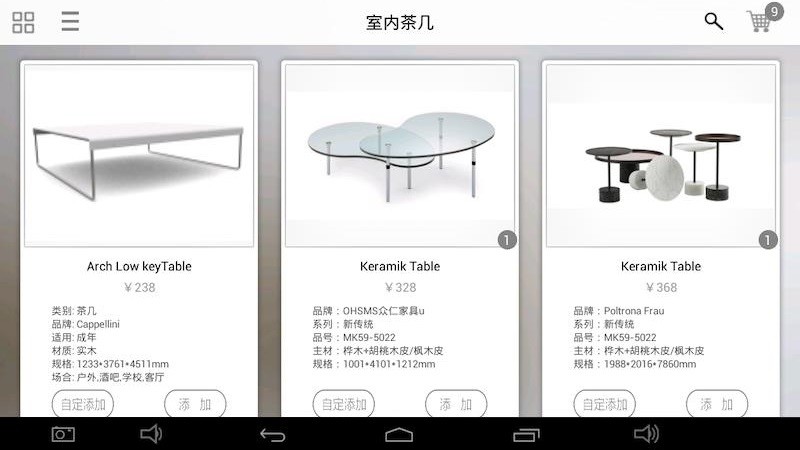Add the ¥328 Keramik Table with 添加
This screenshot has width=800, height=450.
[x=456, y=404]
